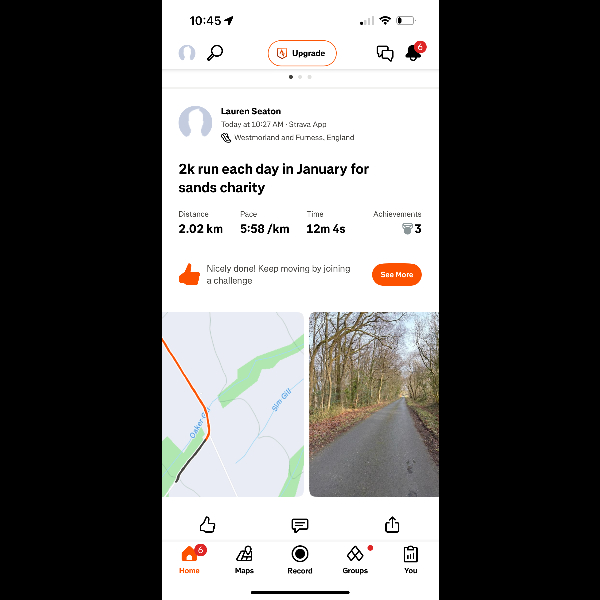Open the 2k run activity title

pyautogui.click(x=273, y=178)
